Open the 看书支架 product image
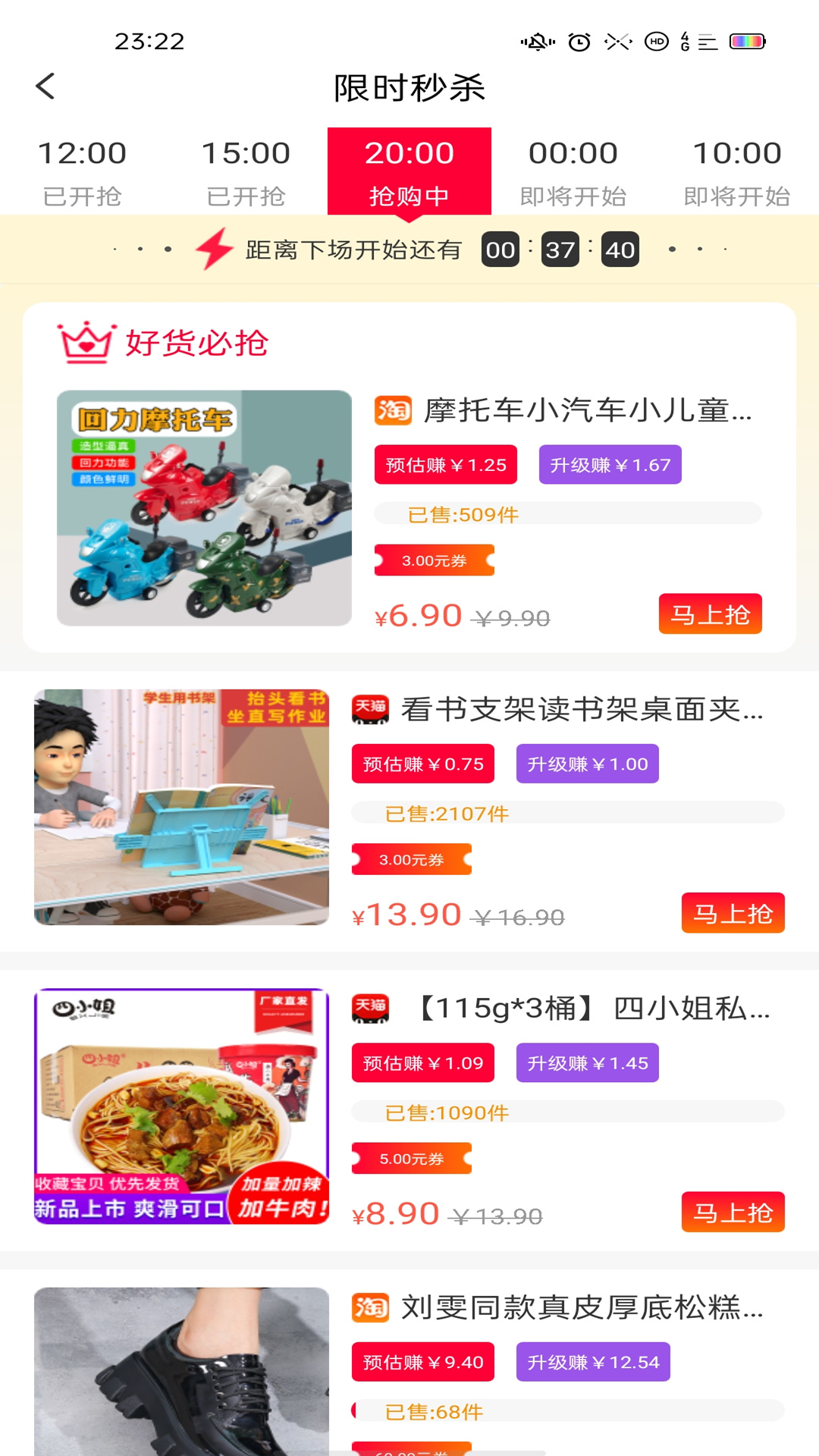 tap(181, 807)
